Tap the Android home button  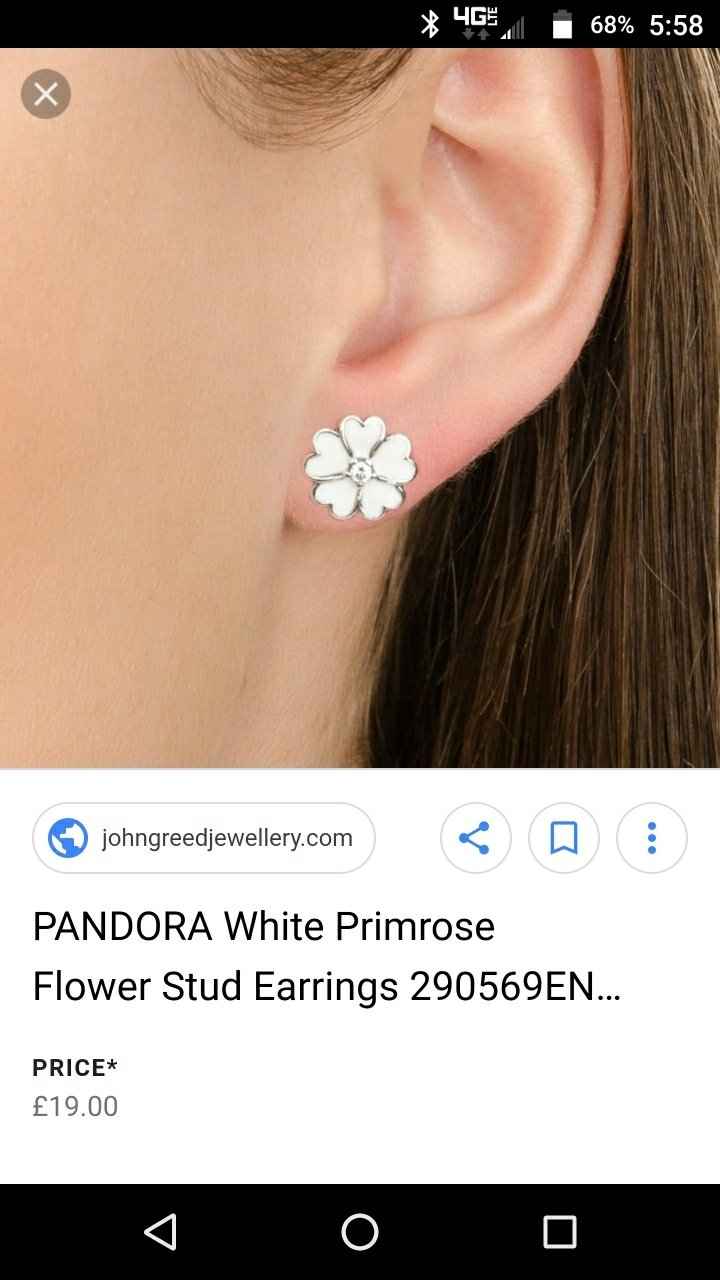coord(359,1233)
